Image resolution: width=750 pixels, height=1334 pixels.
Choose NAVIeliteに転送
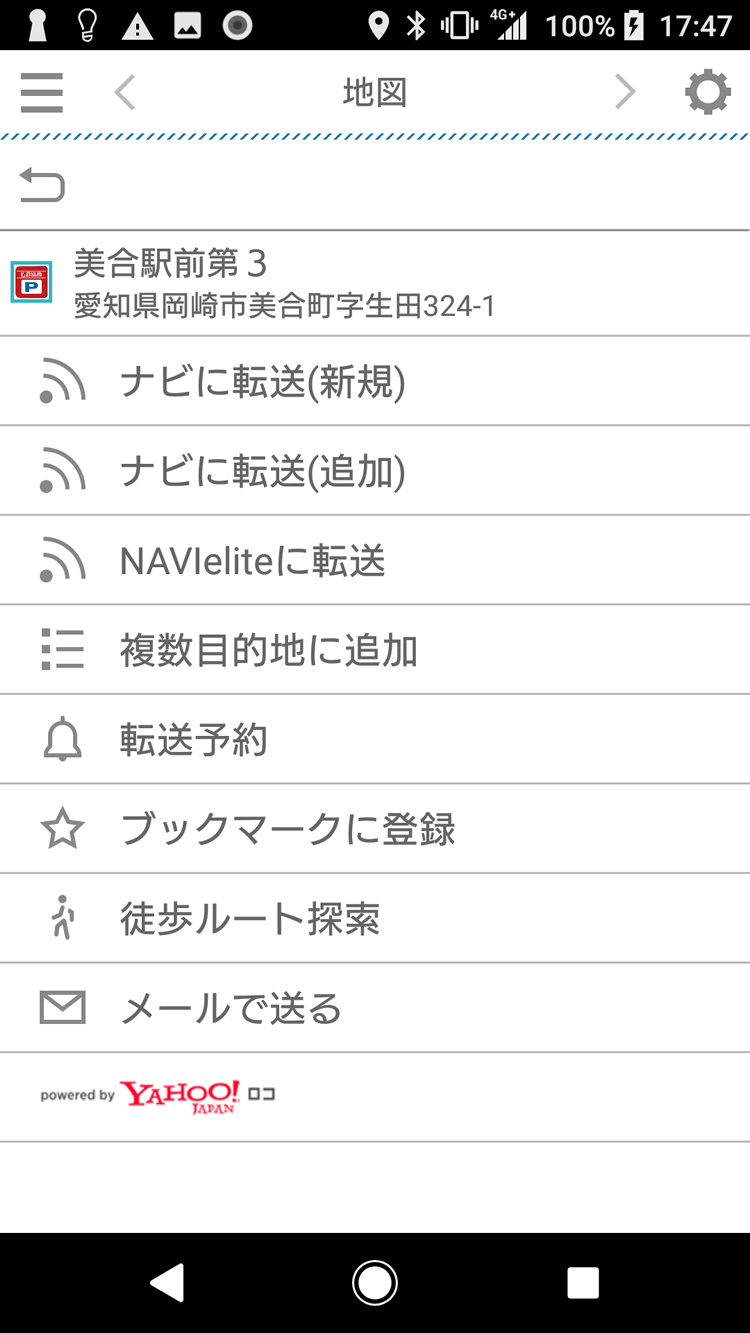pyautogui.click(x=375, y=560)
